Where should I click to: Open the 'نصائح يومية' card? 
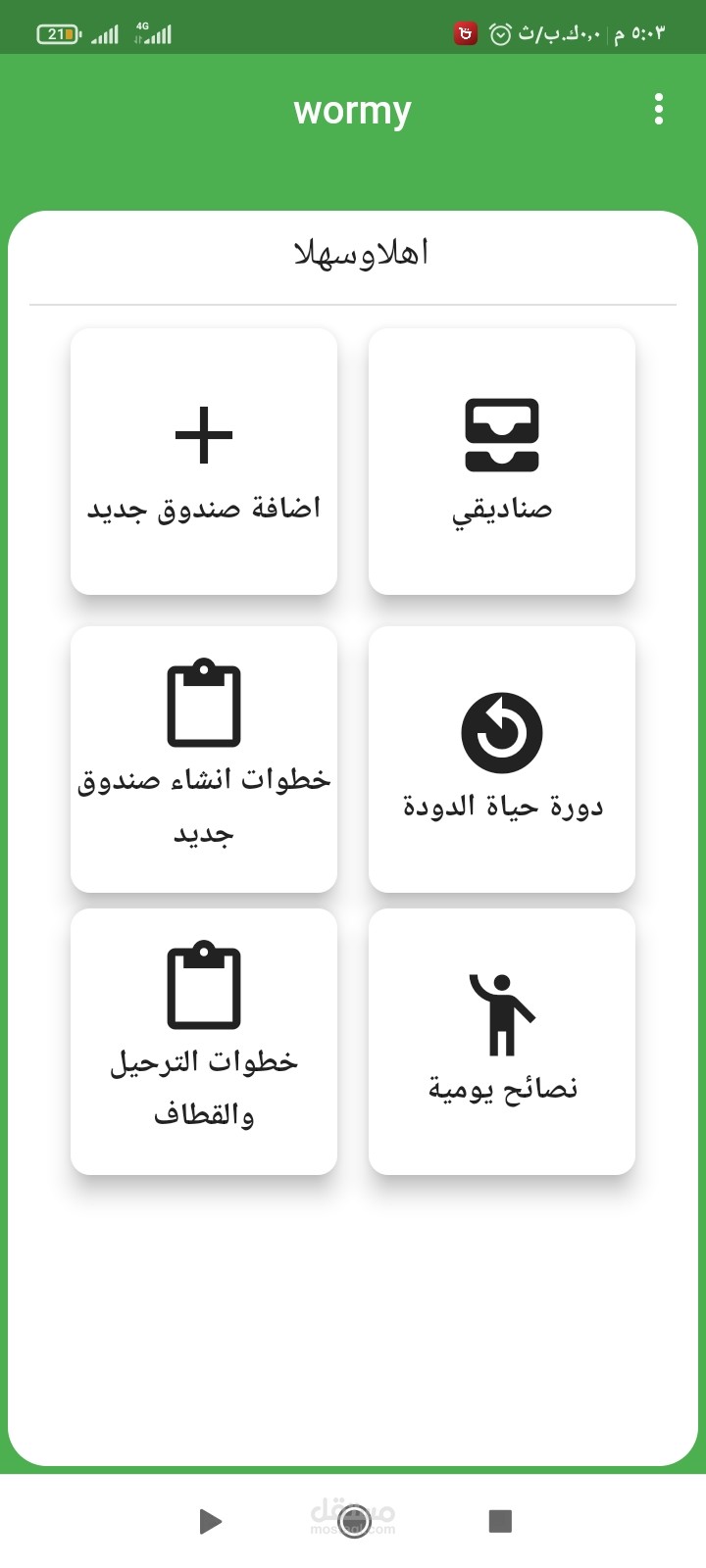[501, 1042]
